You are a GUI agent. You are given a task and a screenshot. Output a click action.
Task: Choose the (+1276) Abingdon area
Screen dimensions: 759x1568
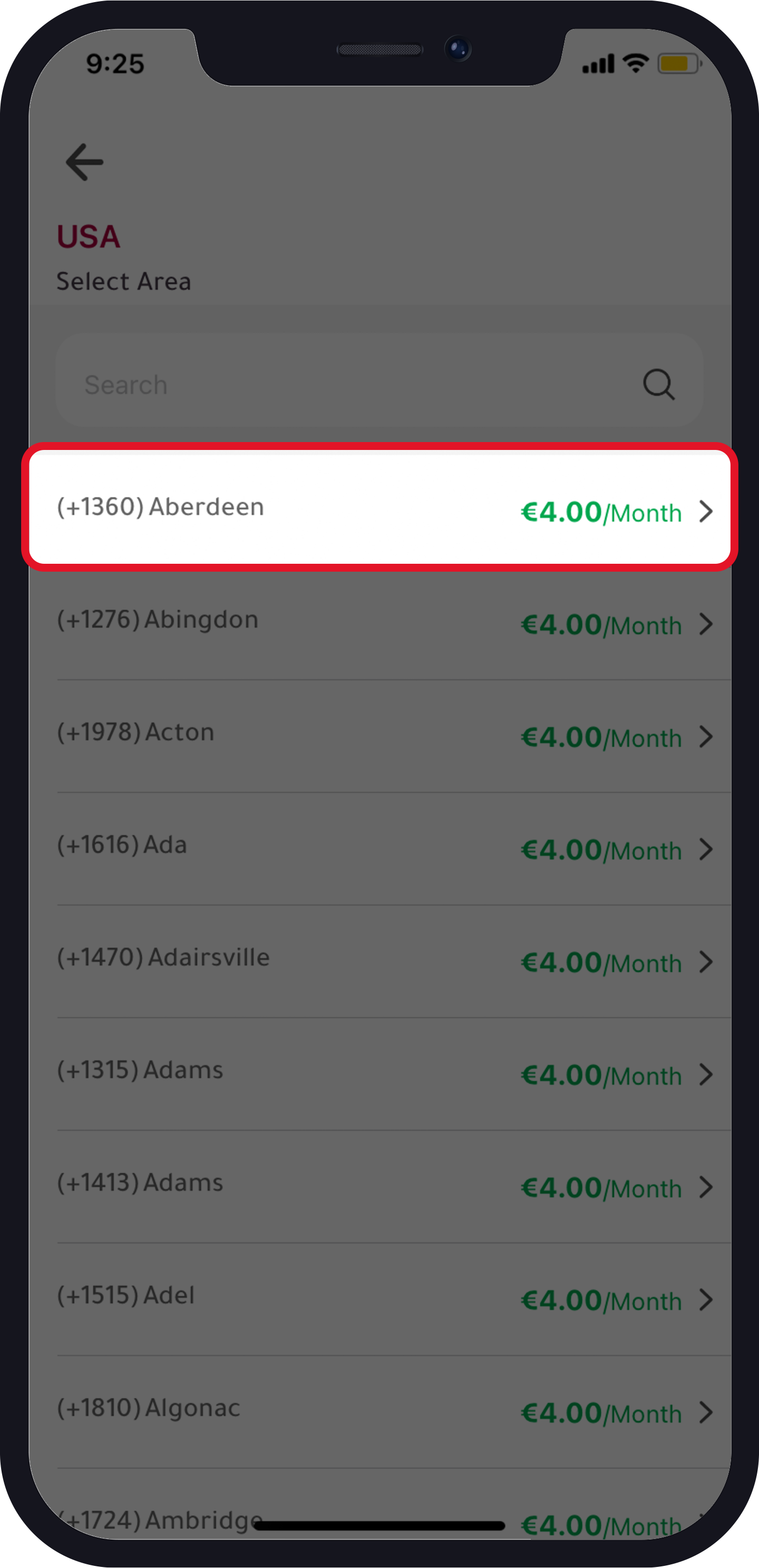pyautogui.click(x=379, y=622)
